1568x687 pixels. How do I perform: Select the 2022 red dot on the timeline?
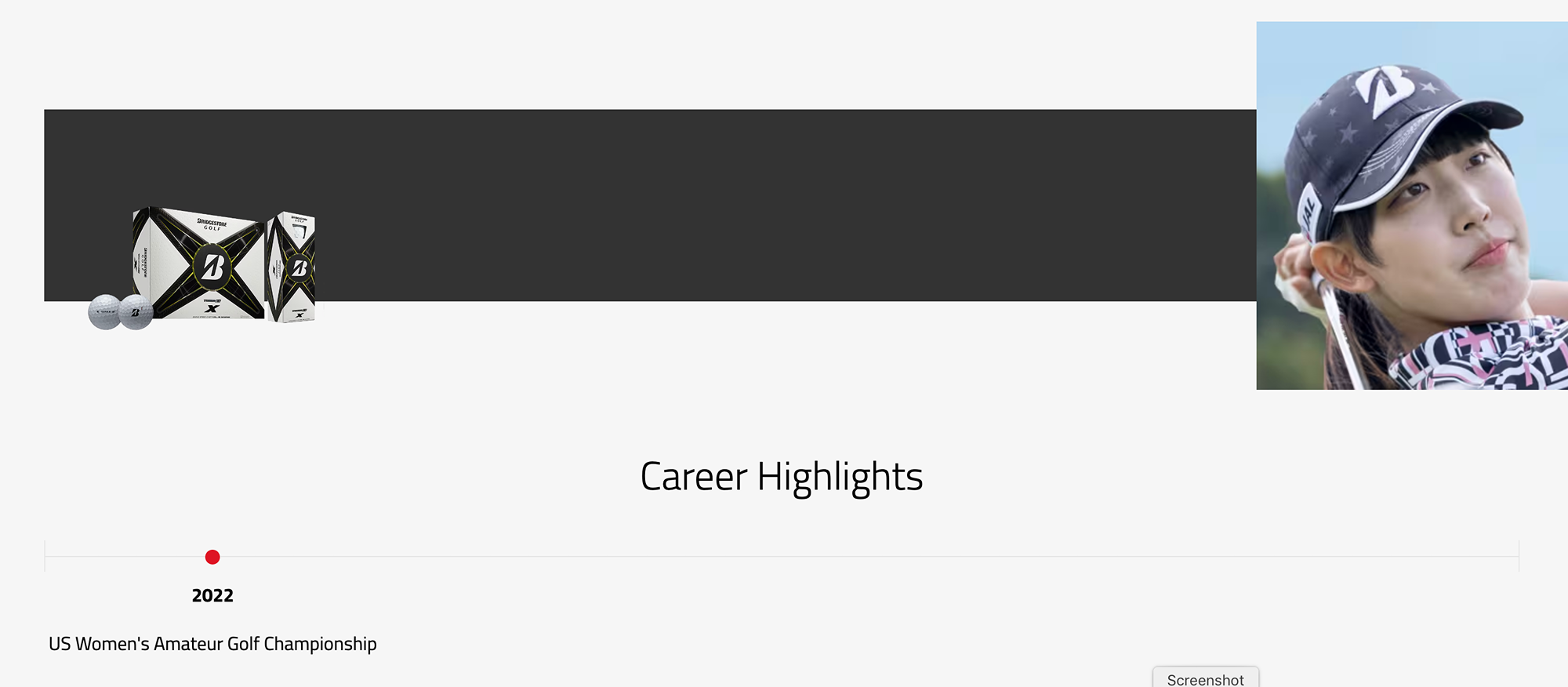212,557
